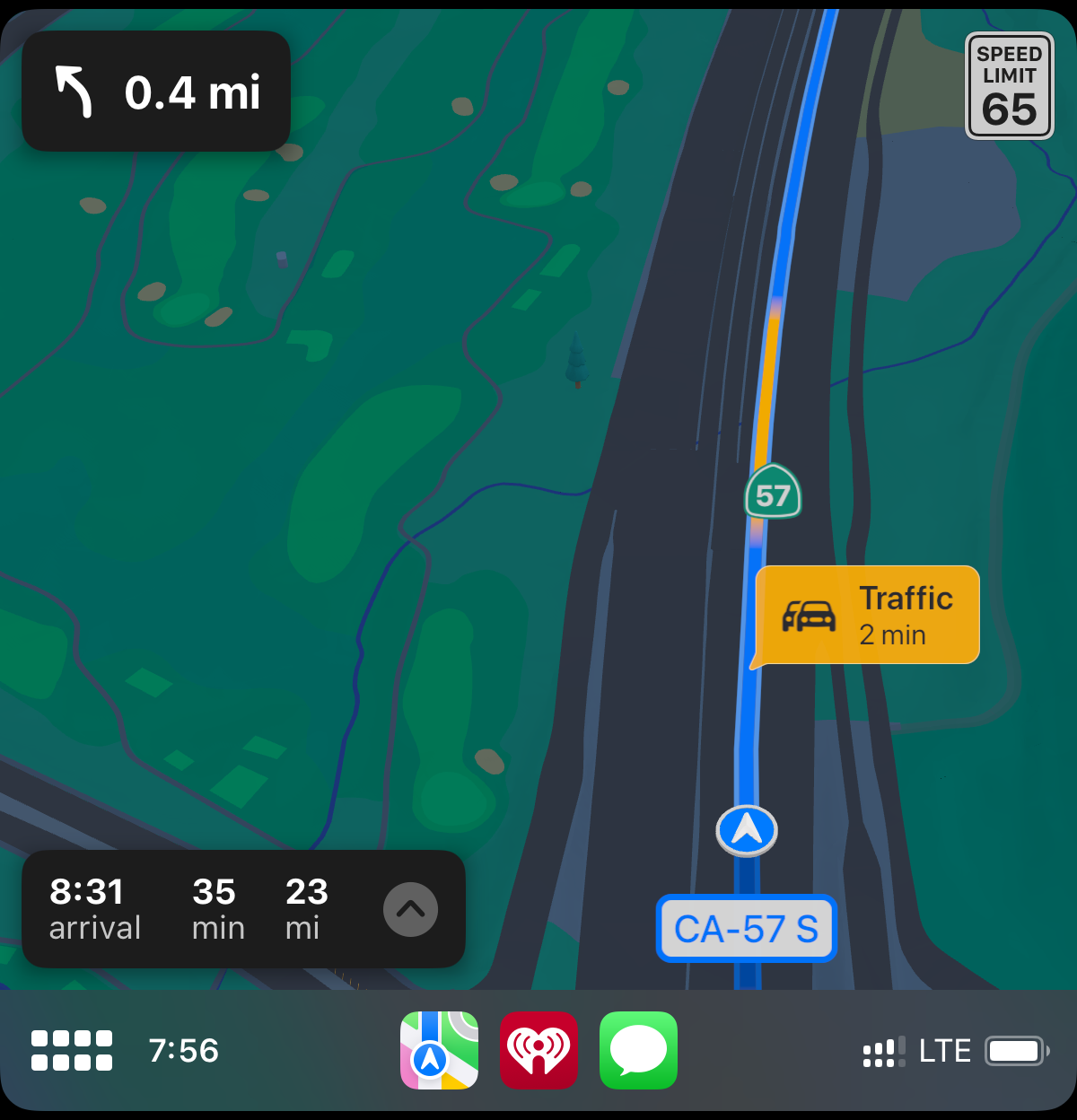Launch the iHeartRadio app
1077x1120 pixels.
click(x=539, y=1051)
